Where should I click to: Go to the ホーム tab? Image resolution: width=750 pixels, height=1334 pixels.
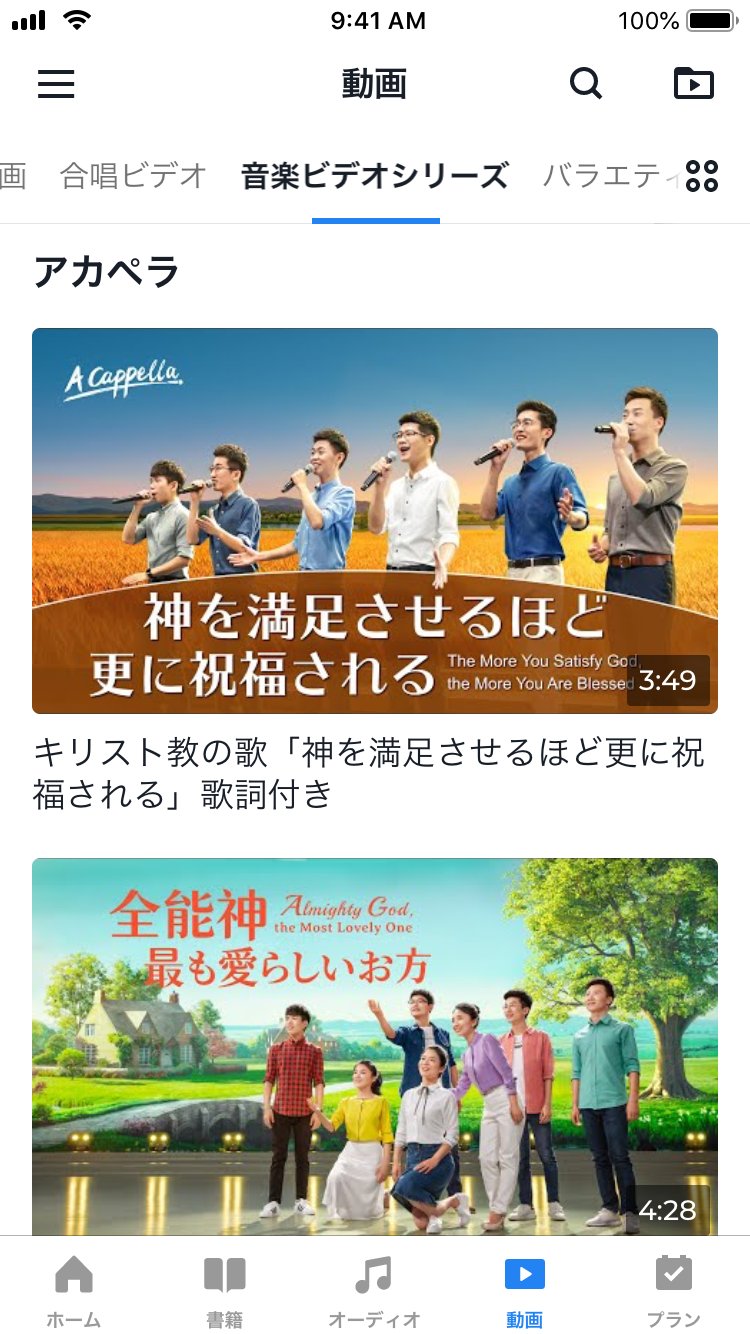pyautogui.click(x=74, y=1290)
